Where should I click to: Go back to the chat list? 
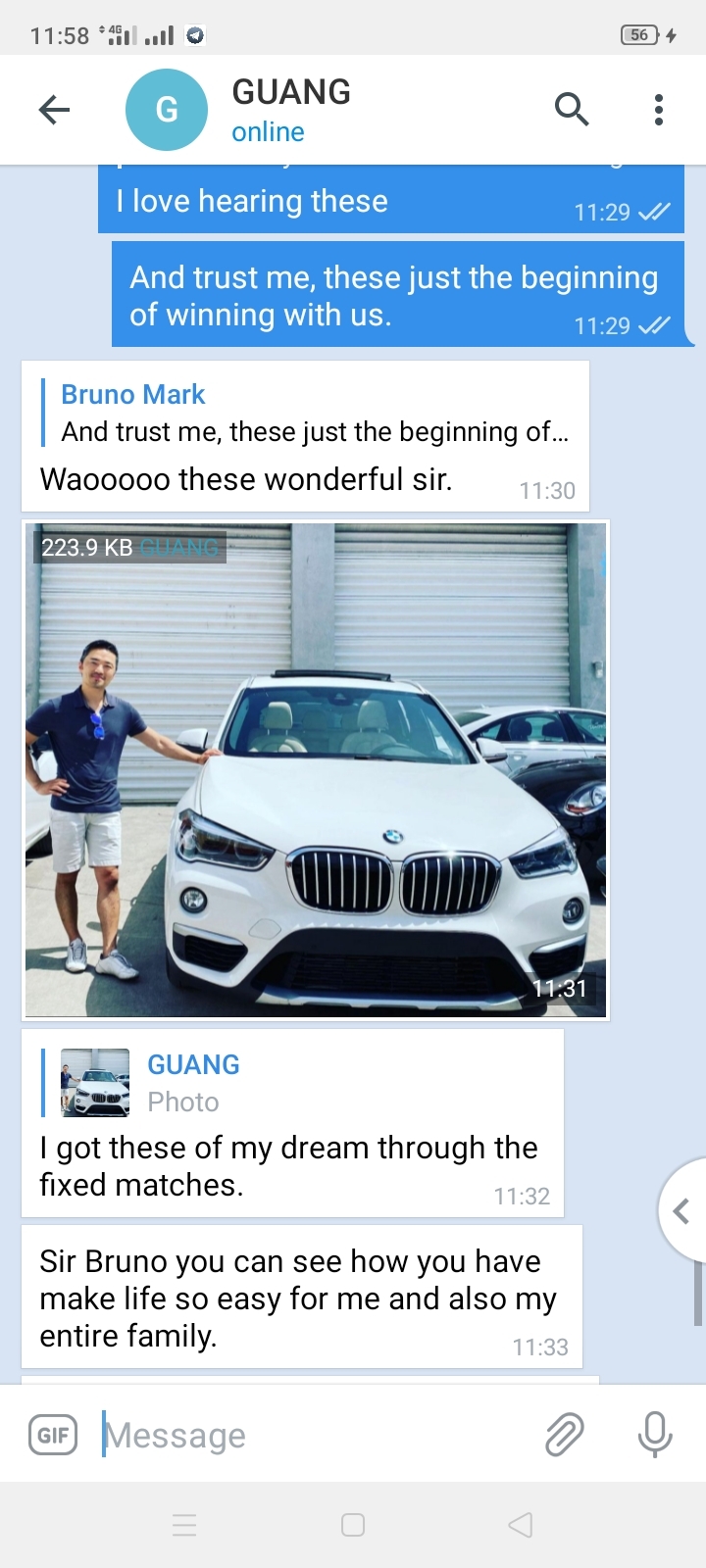pyautogui.click(x=54, y=110)
